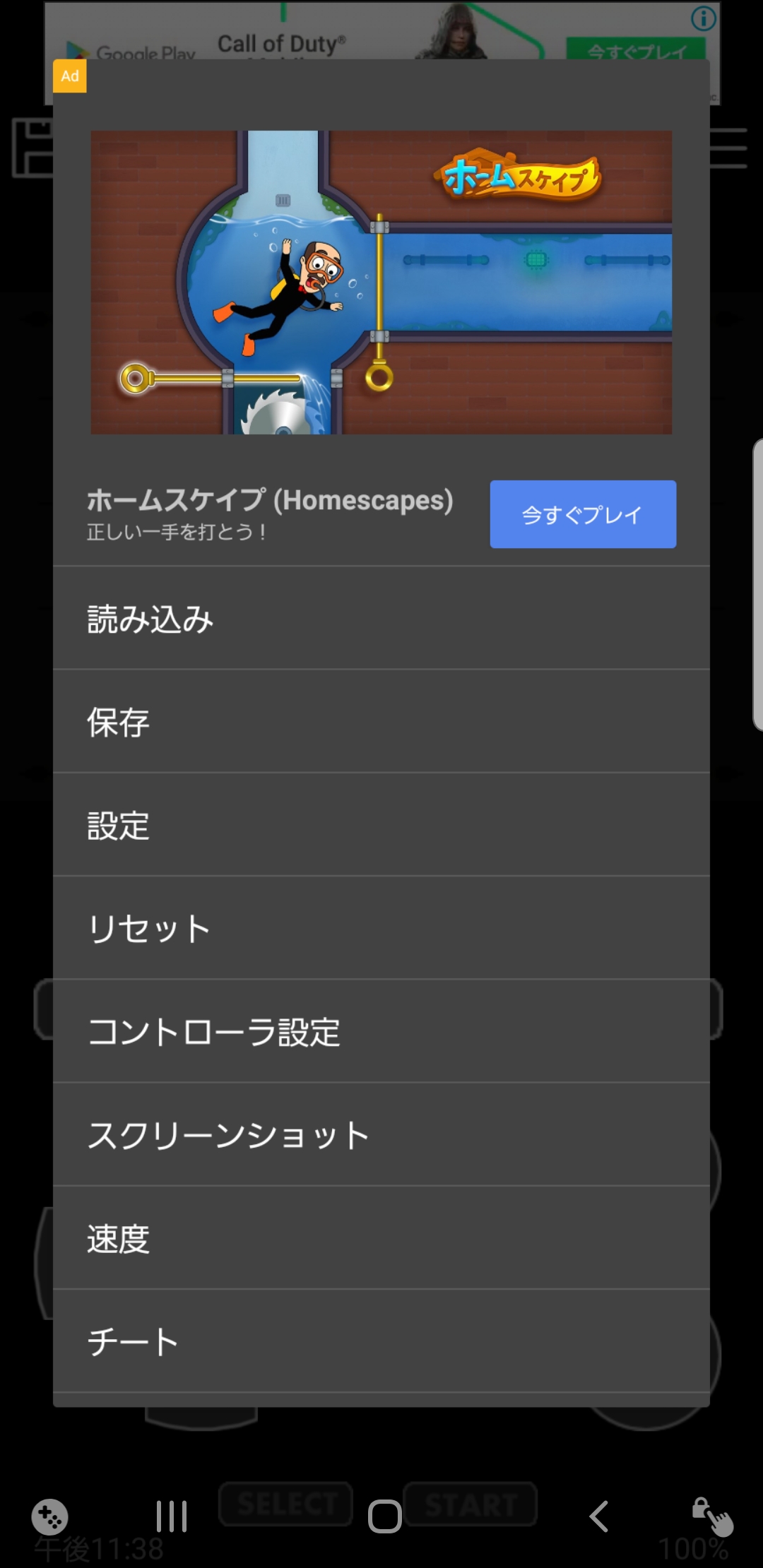Go back with system back button
Viewport: 763px width, 1568px height.
point(599,1516)
